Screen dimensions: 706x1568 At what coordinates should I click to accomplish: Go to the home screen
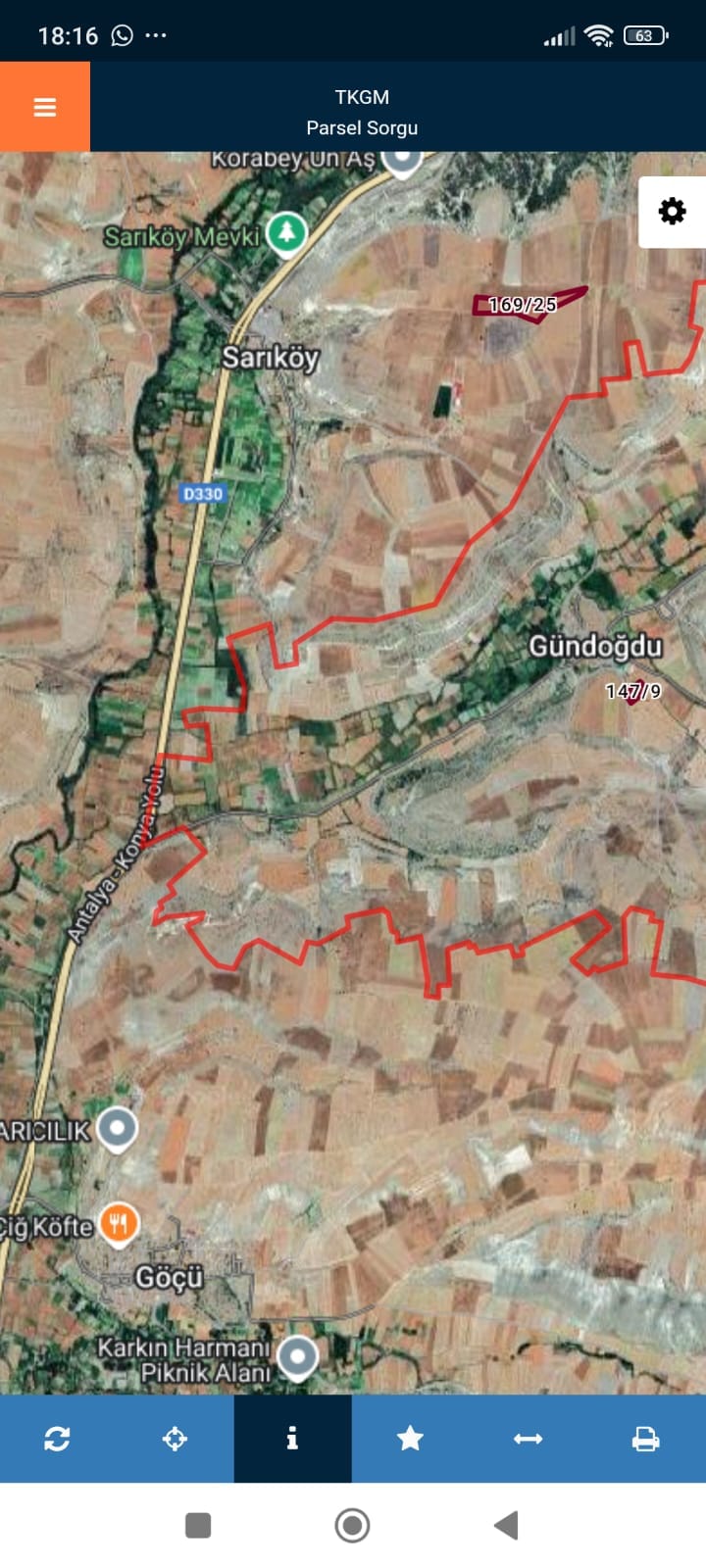point(352,1525)
